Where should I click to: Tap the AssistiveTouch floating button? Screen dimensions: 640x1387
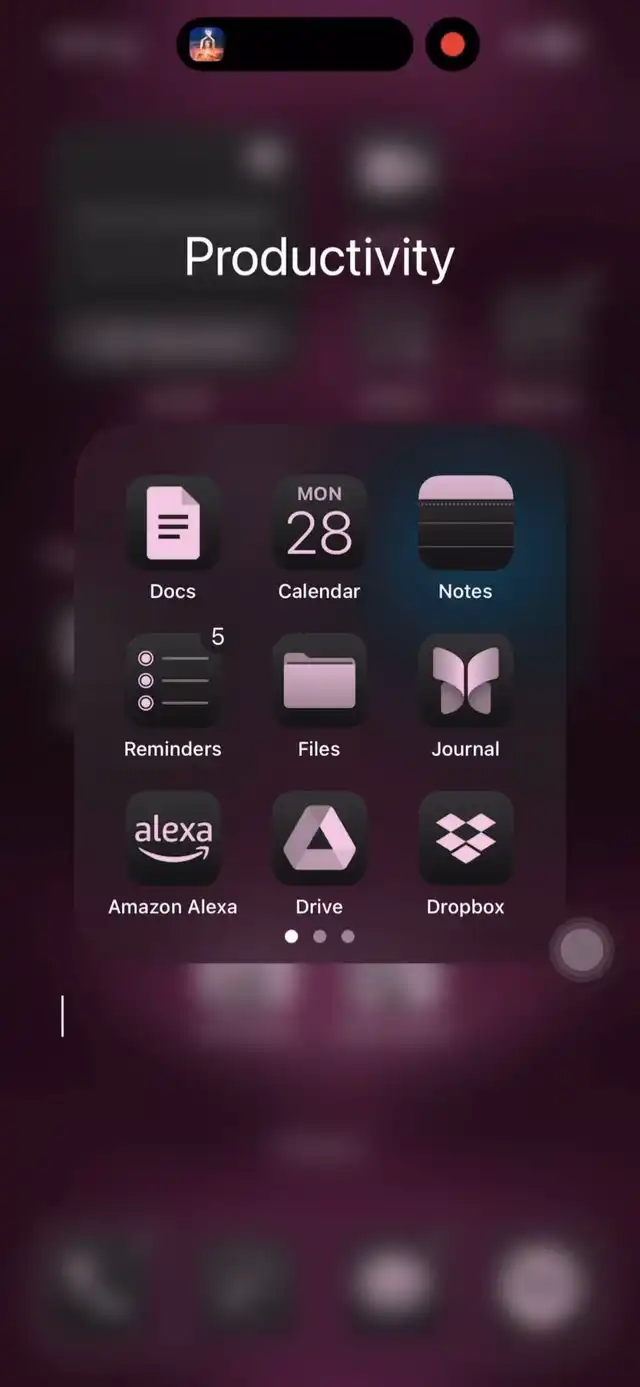coord(582,950)
